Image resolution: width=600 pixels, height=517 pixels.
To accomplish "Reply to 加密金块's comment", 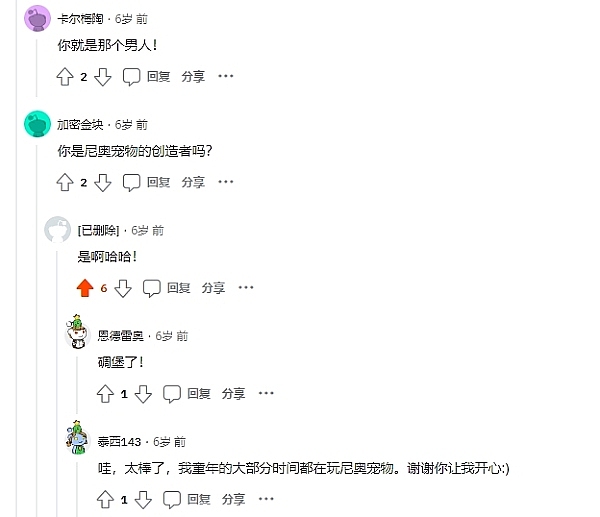I will click(146, 182).
